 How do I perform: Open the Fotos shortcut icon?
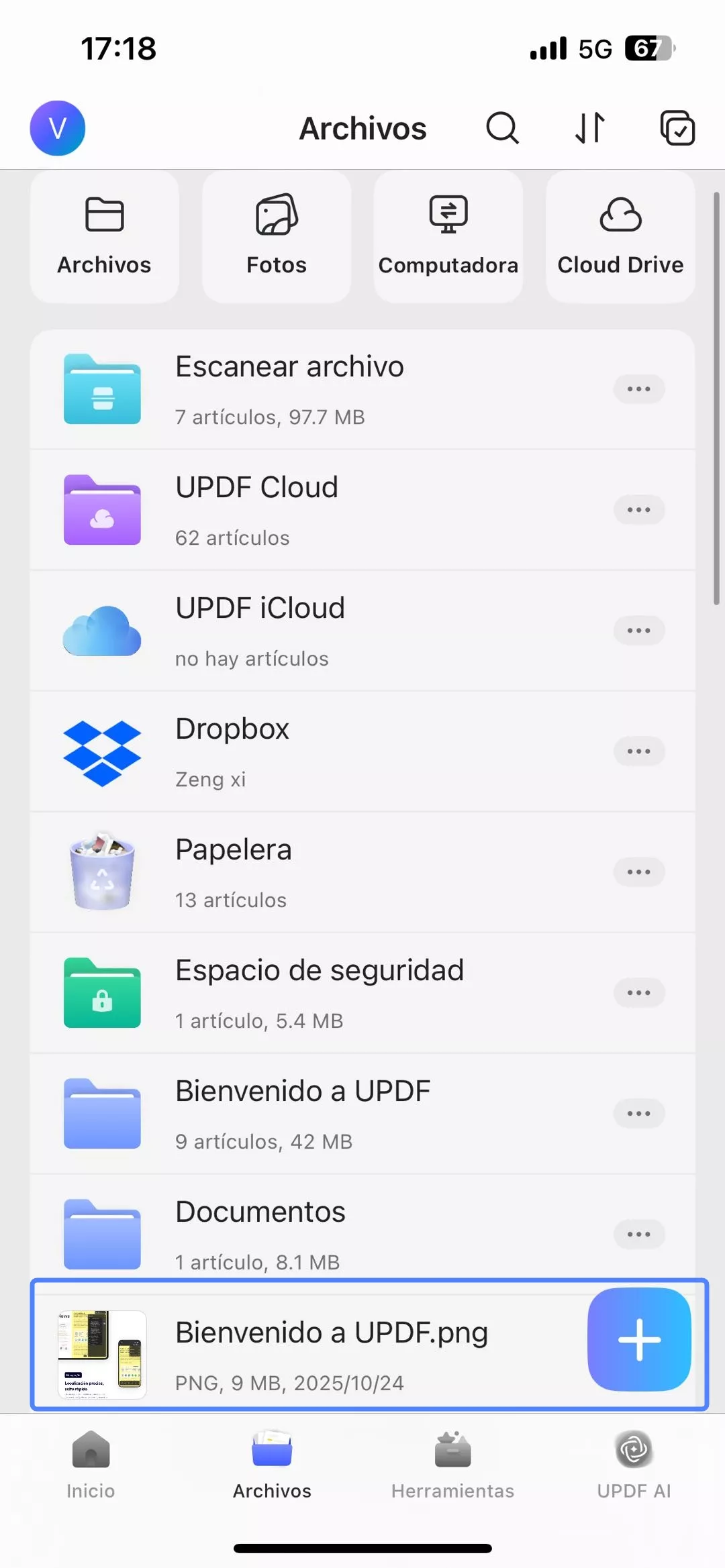click(x=275, y=216)
